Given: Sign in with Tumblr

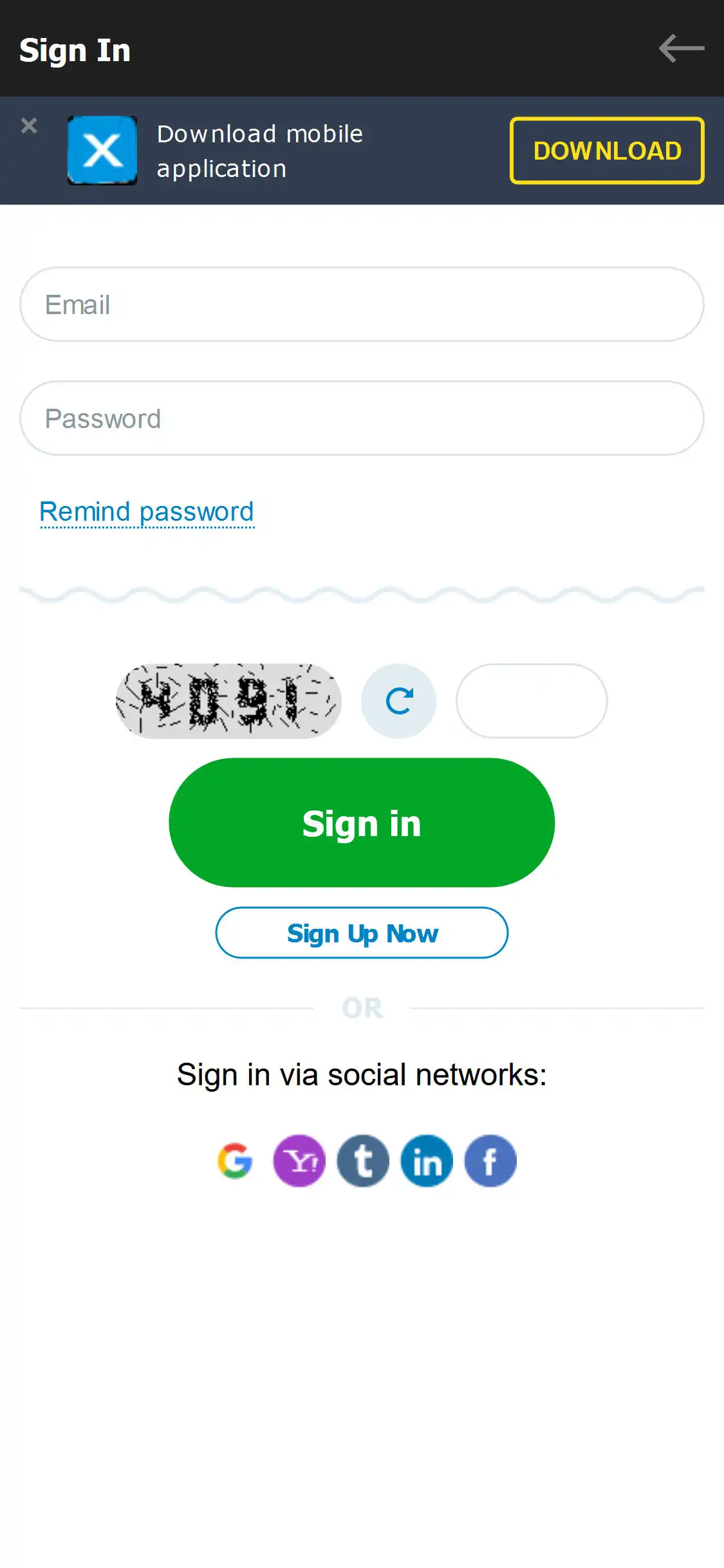Looking at the screenshot, I should coord(363,1161).
